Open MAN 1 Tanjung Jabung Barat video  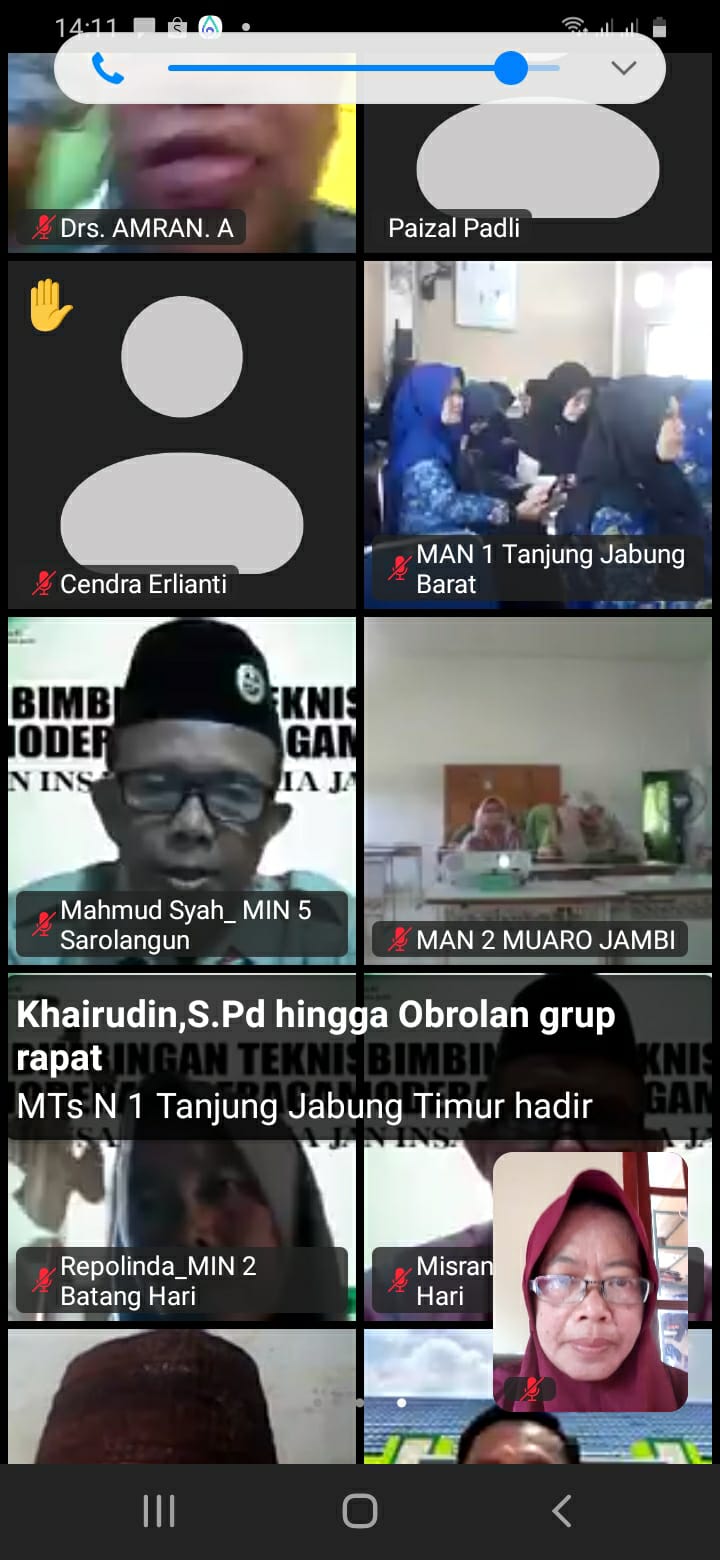click(538, 435)
